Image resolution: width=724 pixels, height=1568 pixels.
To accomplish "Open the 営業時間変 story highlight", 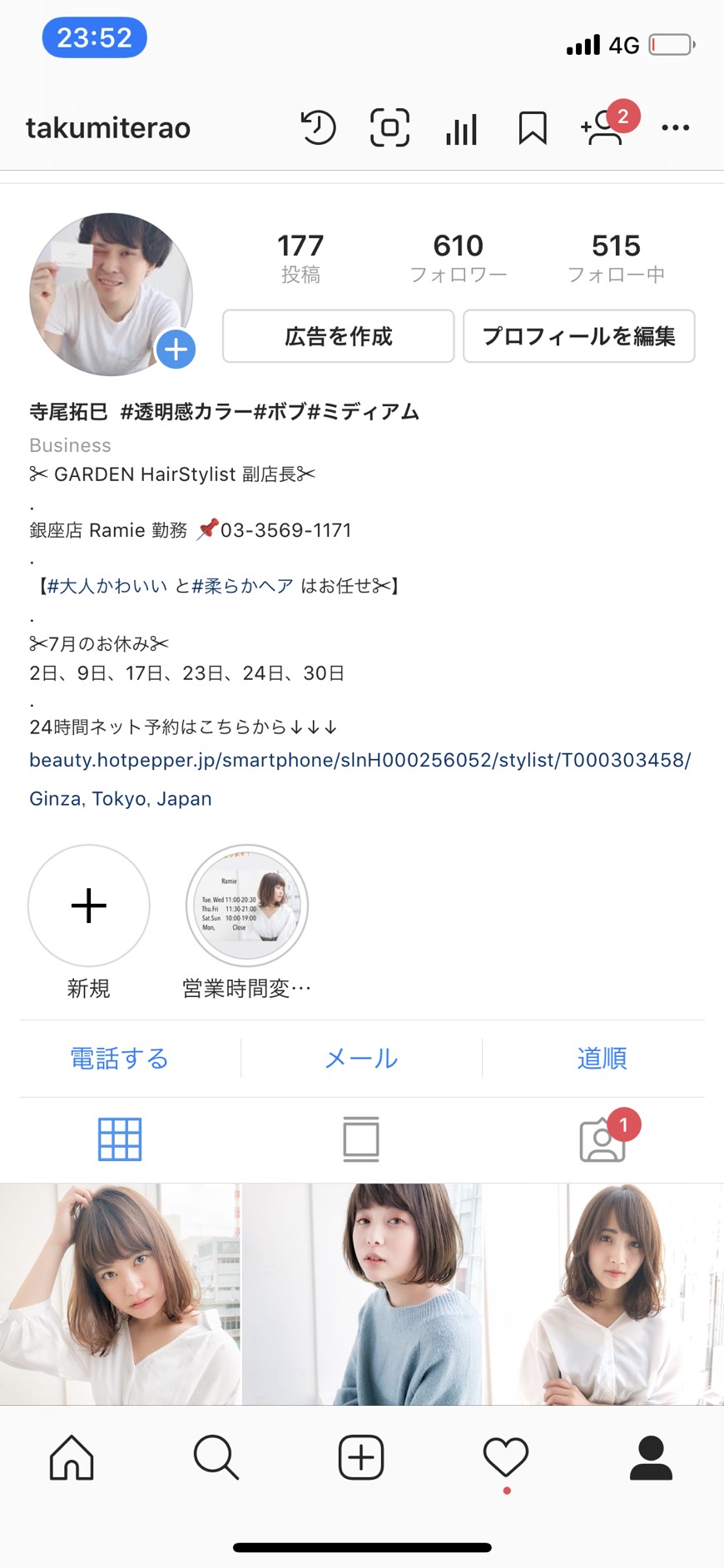I will (247, 906).
